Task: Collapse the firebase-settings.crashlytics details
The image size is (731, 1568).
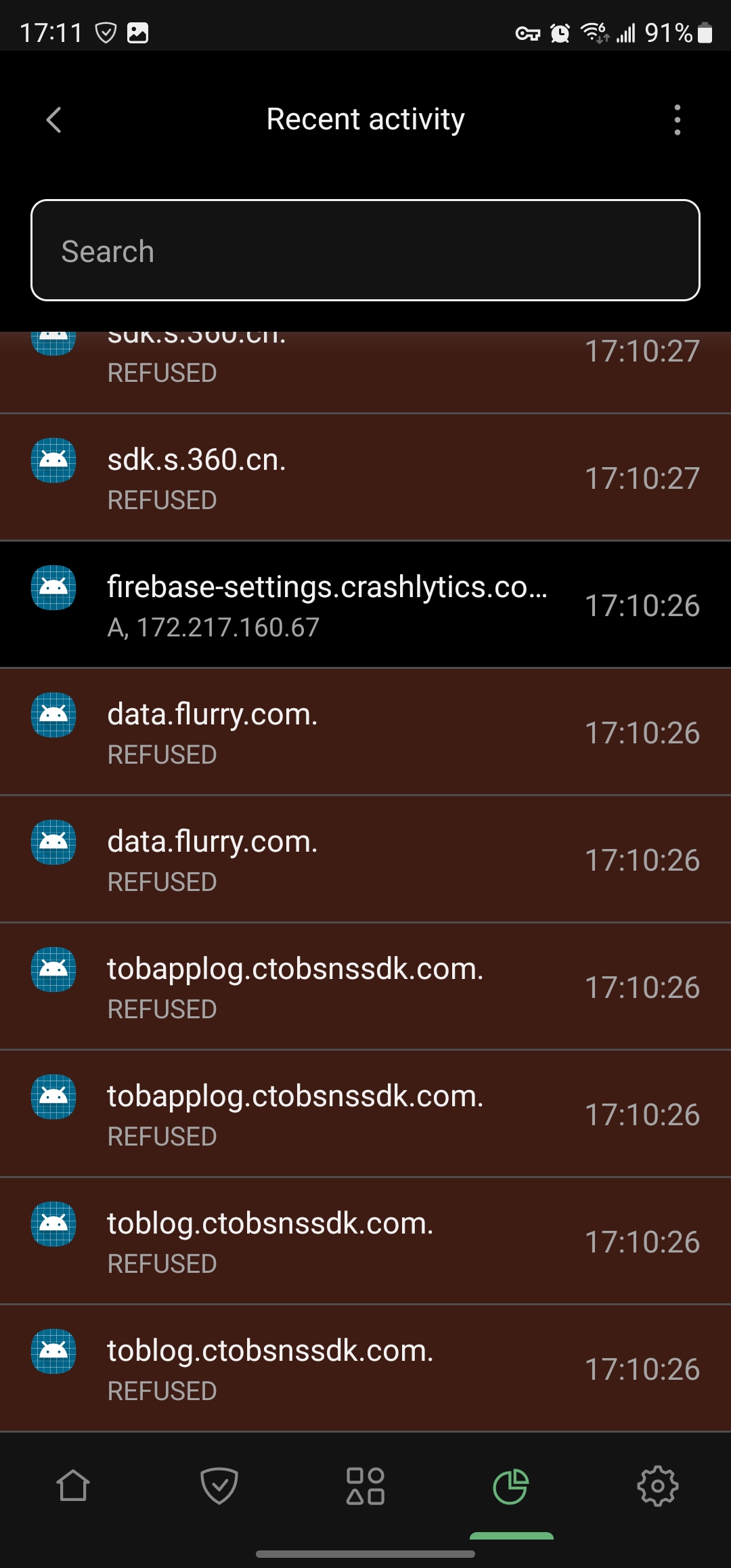Action: click(x=365, y=605)
